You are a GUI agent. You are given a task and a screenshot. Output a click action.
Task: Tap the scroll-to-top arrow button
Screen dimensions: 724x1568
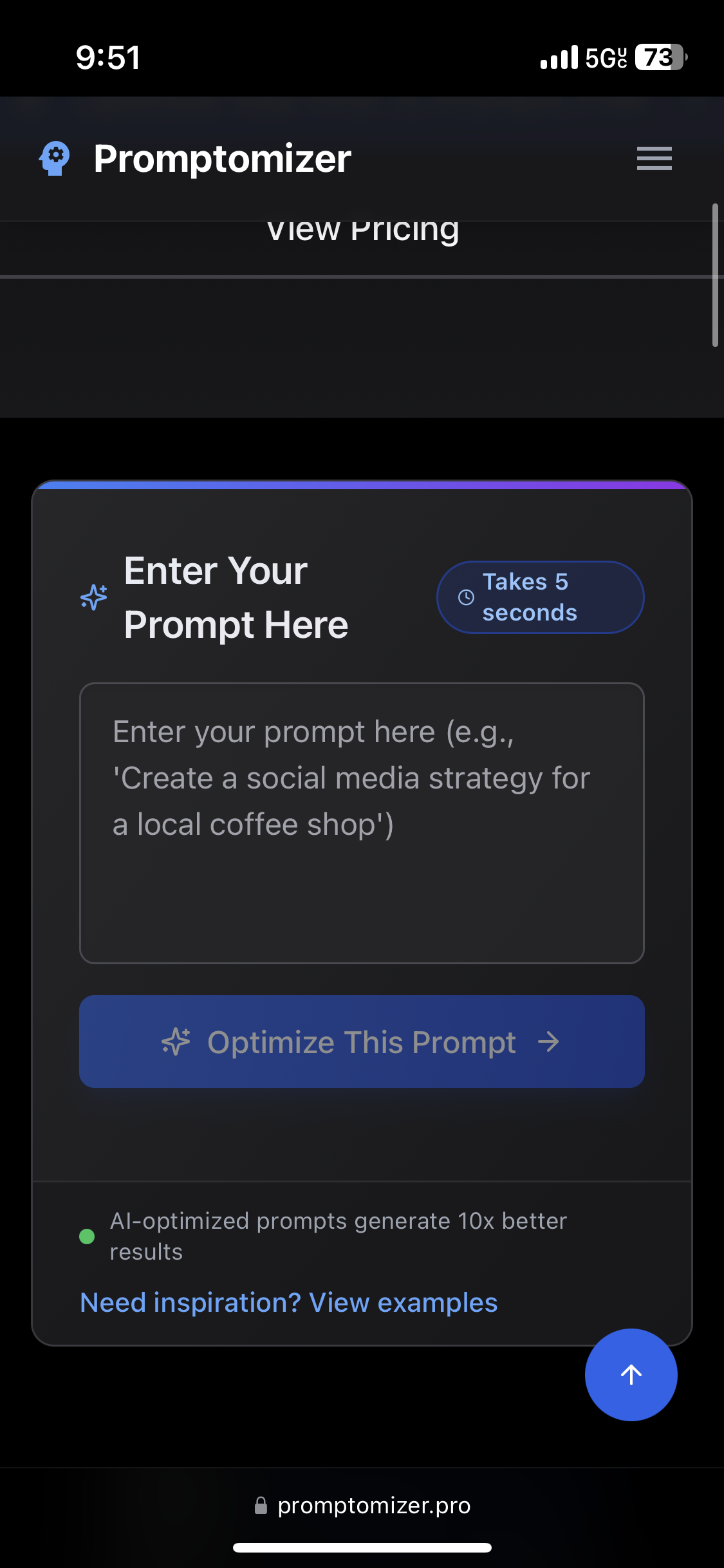point(631,1374)
